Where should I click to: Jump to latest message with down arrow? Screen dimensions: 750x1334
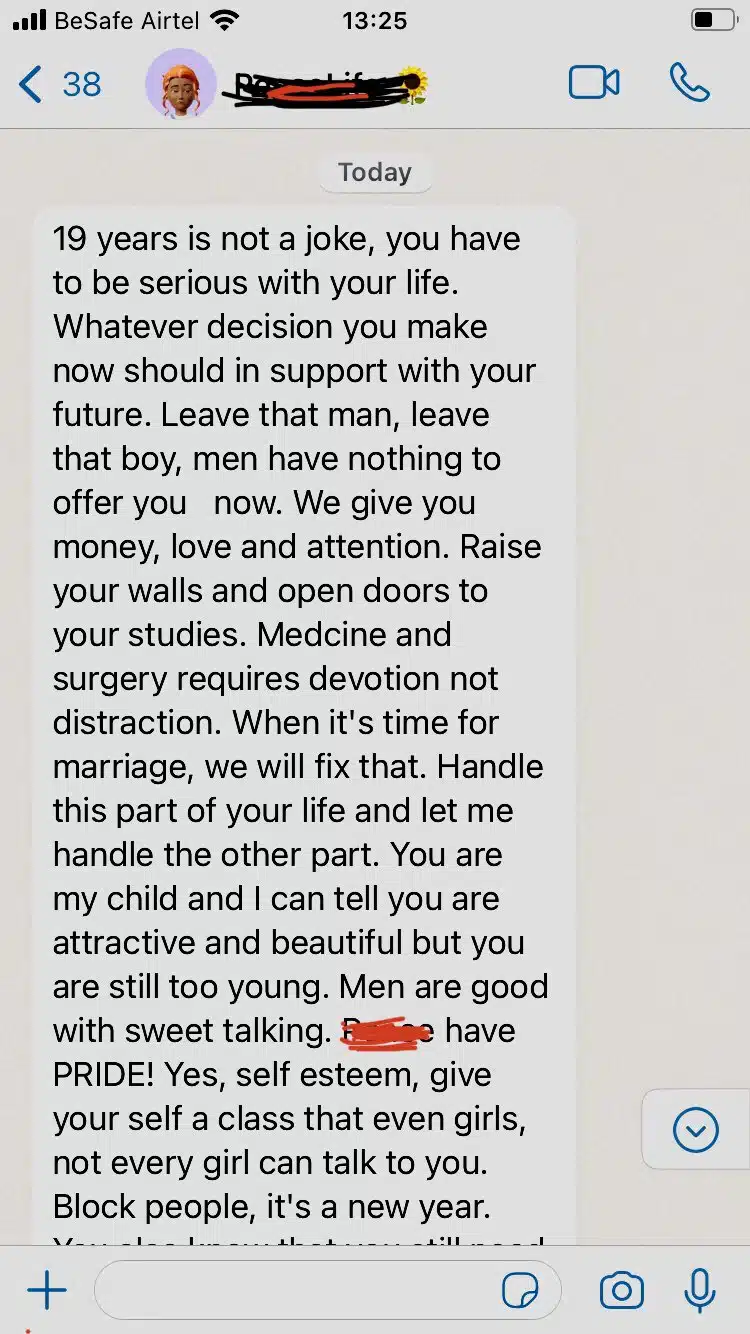[696, 1130]
